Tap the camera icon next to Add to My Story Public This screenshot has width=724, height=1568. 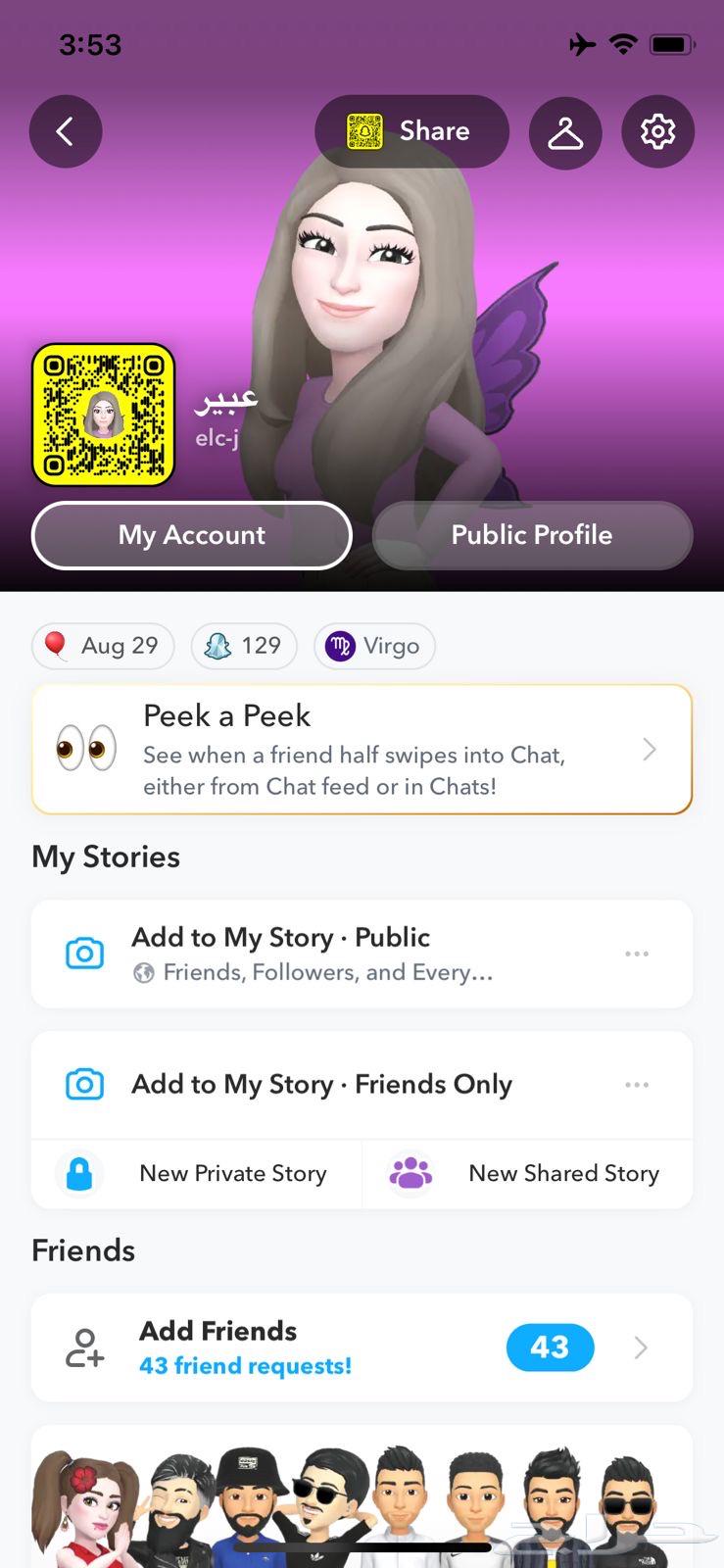pyautogui.click(x=84, y=953)
